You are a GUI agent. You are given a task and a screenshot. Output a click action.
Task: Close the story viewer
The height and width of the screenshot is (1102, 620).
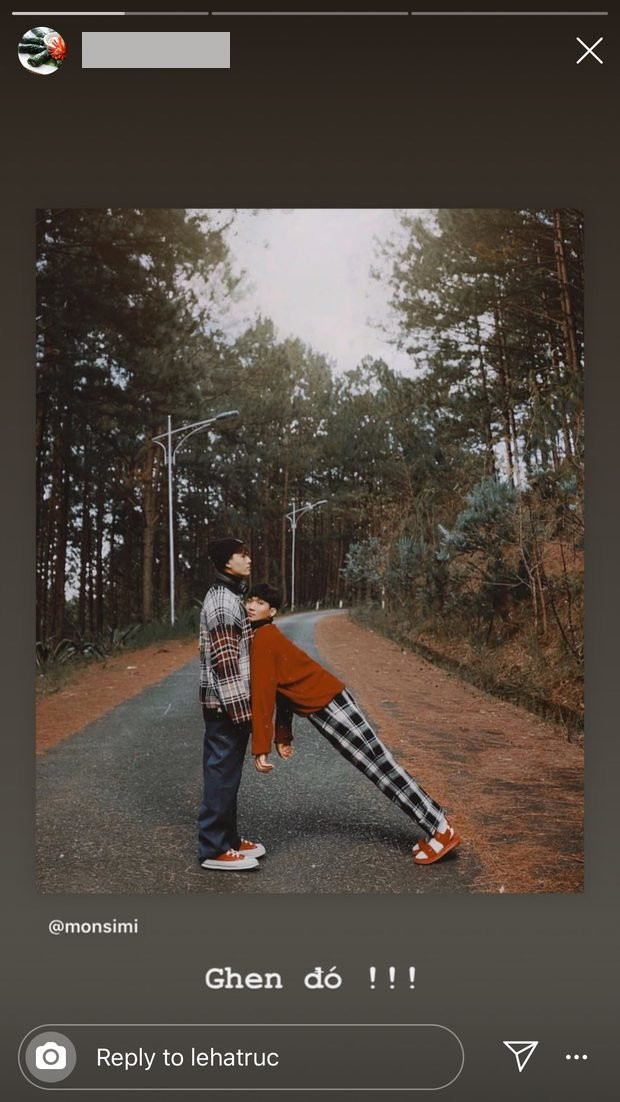point(589,51)
